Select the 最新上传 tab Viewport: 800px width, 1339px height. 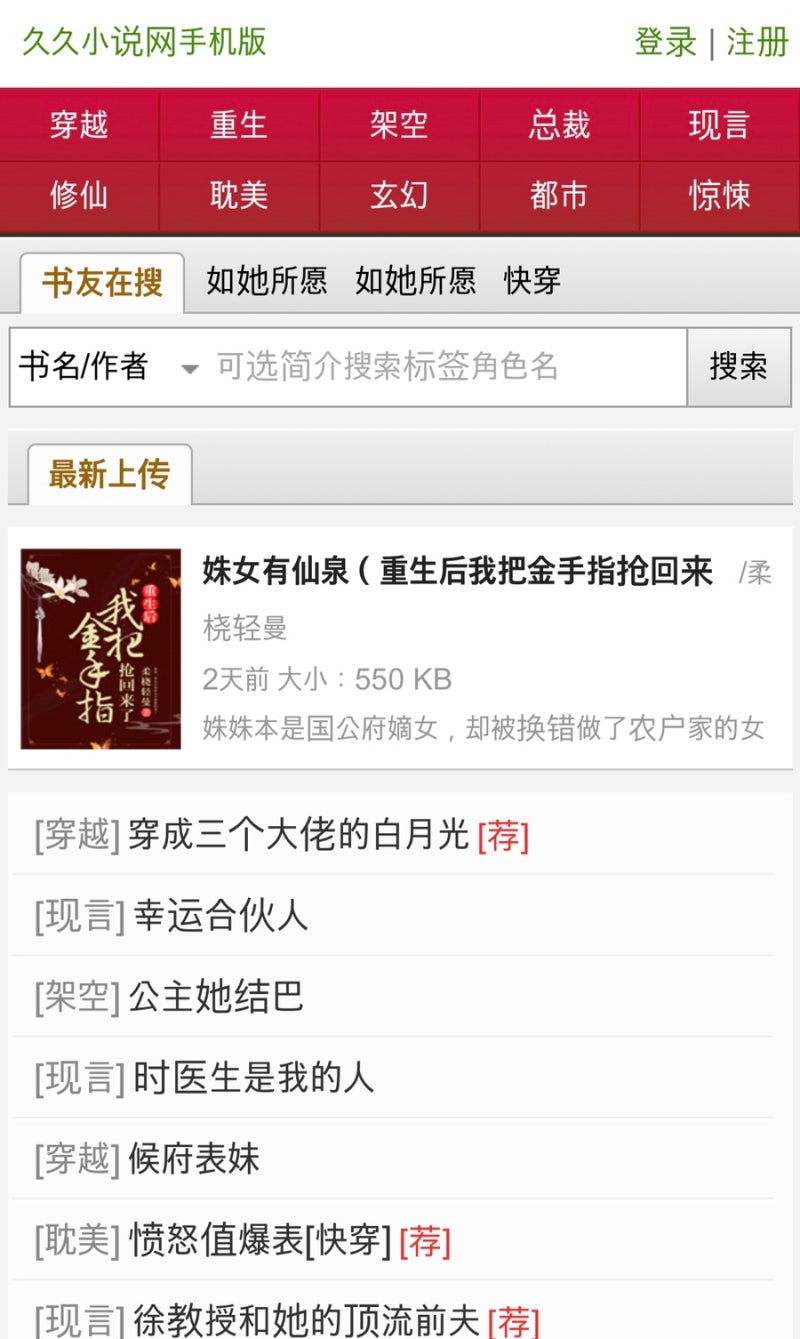pyautogui.click(x=109, y=475)
